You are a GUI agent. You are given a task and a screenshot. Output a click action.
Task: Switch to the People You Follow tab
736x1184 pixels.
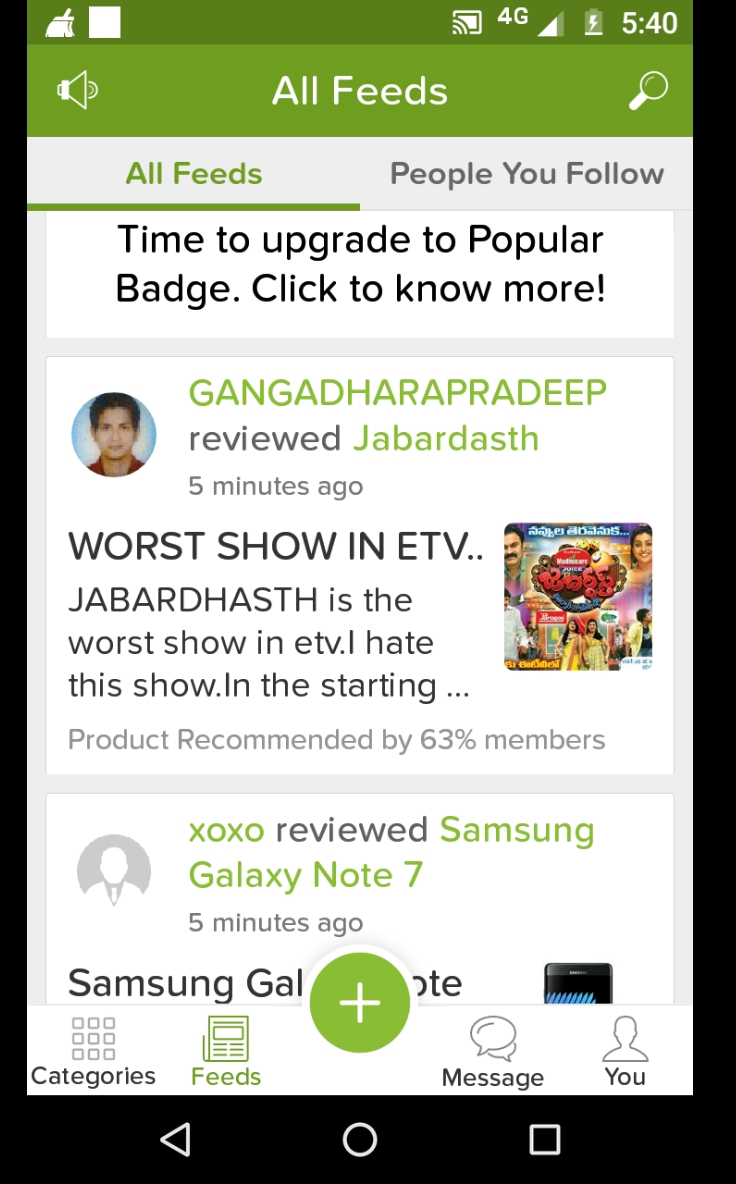(526, 174)
